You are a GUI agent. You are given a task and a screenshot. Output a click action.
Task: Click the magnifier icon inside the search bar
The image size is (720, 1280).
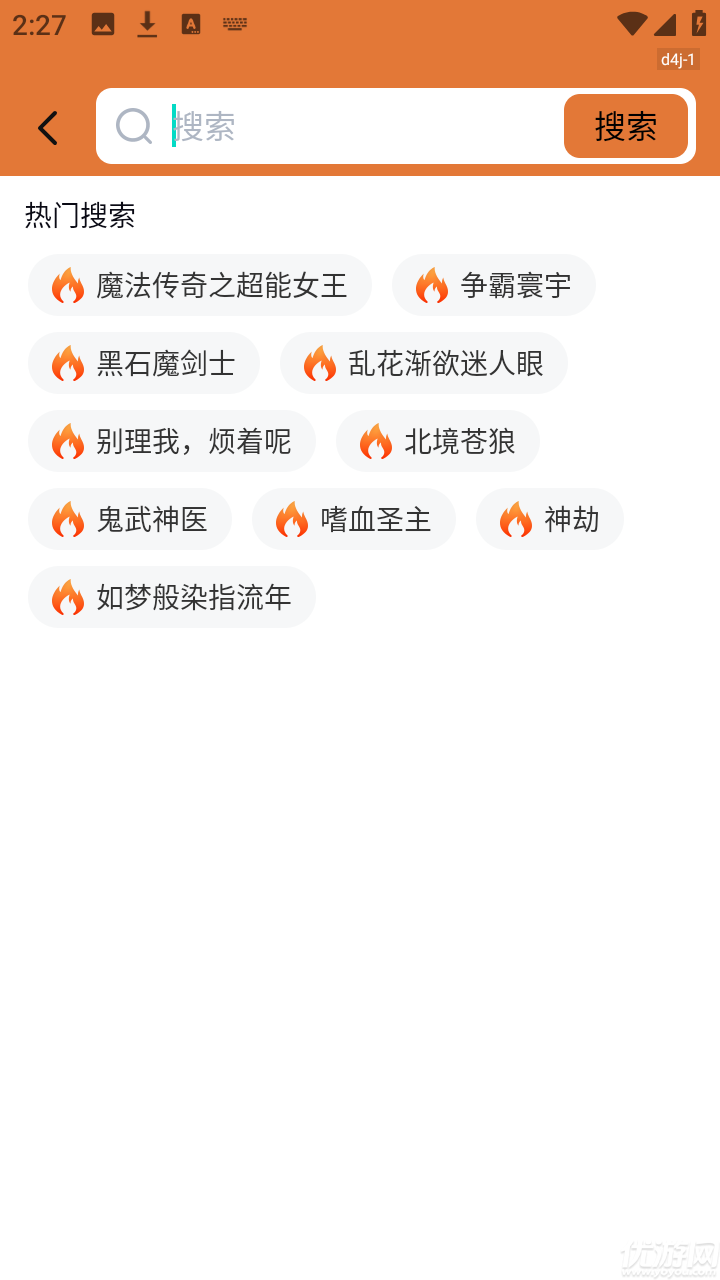click(134, 127)
